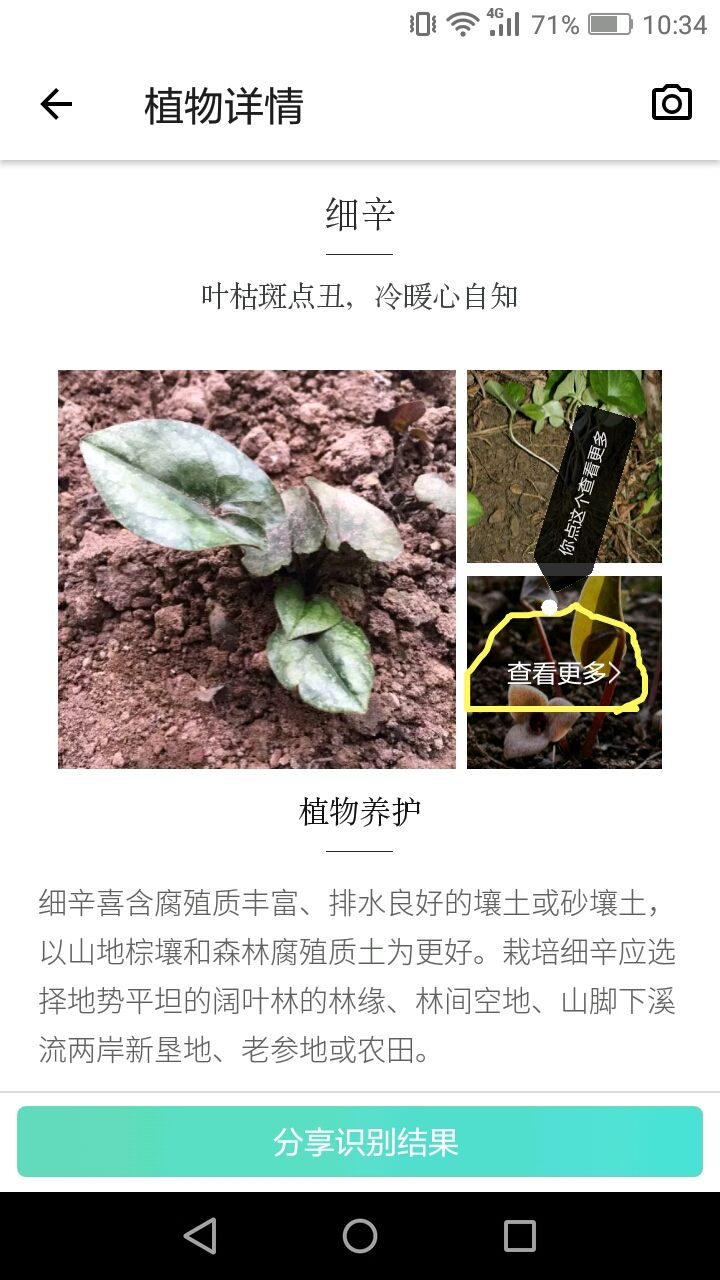This screenshot has width=720, height=1280.
Task: Tap the system home button
Action: (x=360, y=1236)
